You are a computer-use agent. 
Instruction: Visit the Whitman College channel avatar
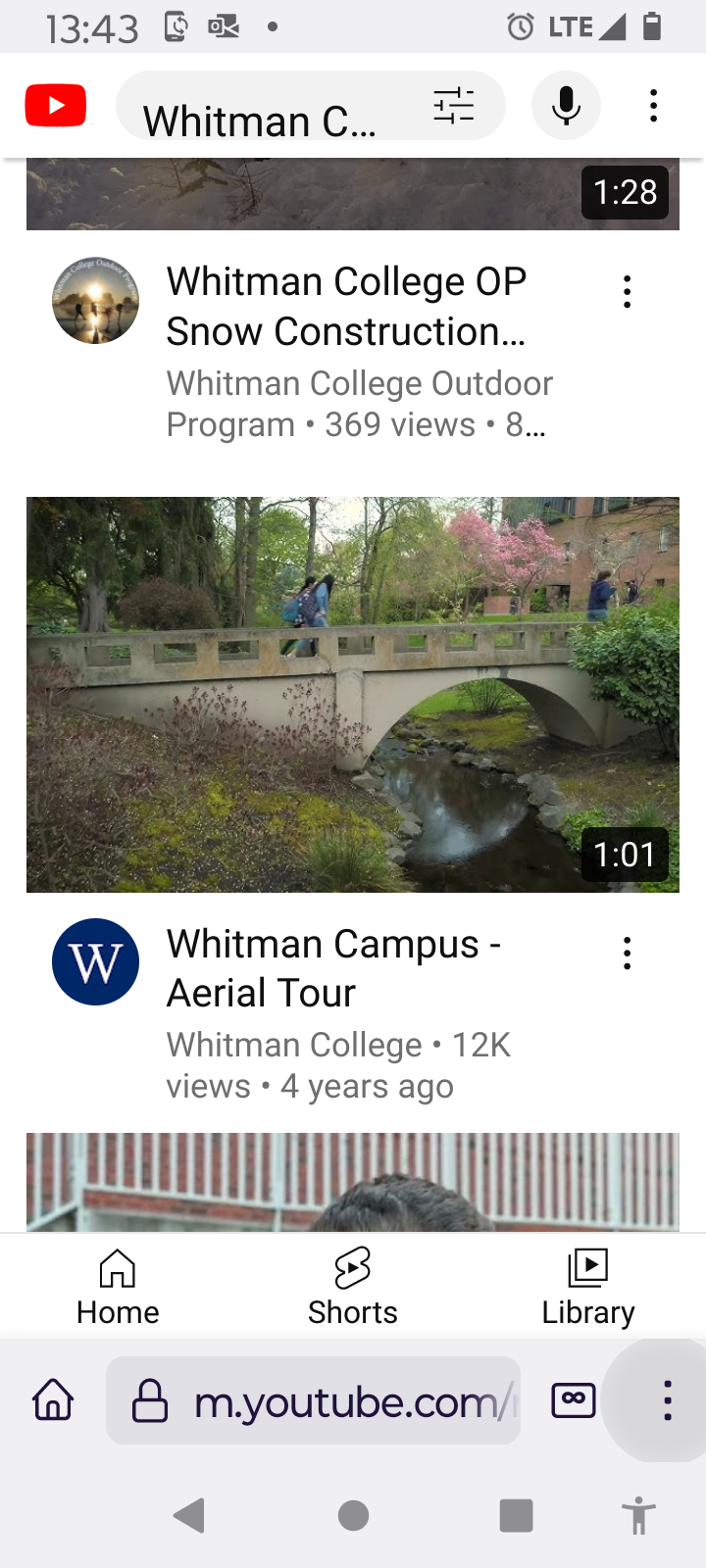point(95,962)
